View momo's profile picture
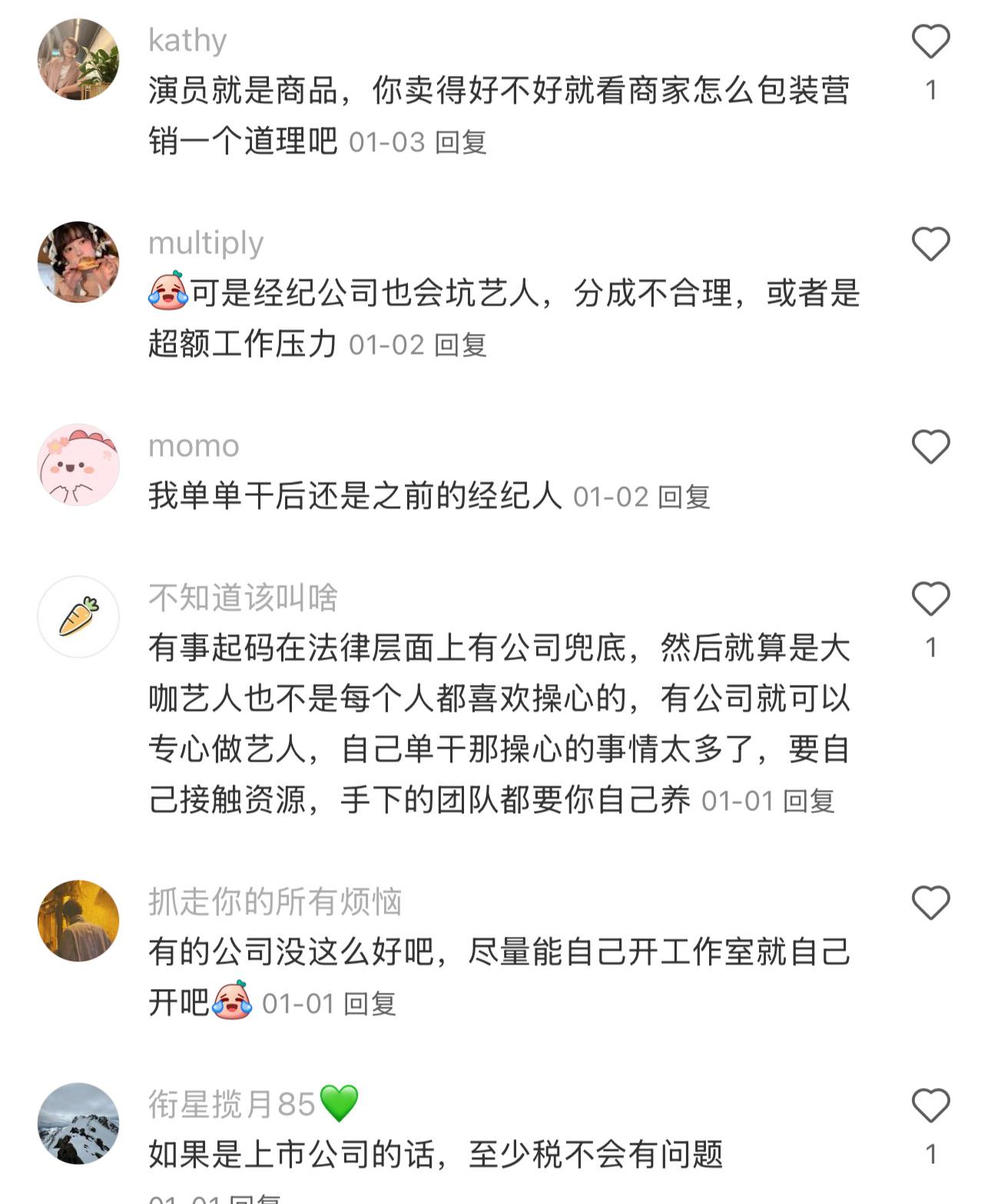Image resolution: width=991 pixels, height=1204 pixels. 78,465
